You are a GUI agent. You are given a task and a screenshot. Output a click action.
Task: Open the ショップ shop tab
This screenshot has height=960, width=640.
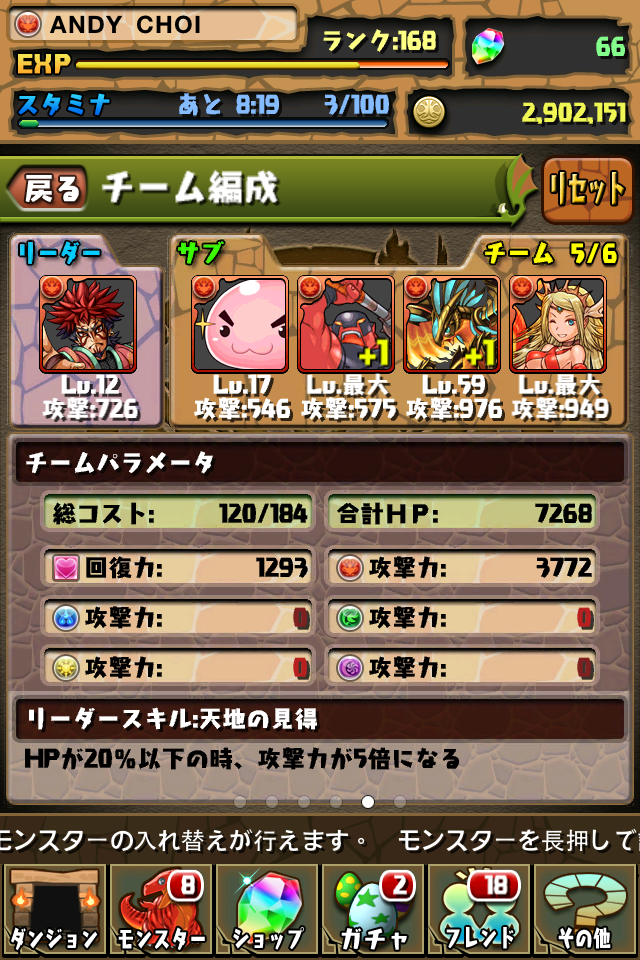[266, 910]
